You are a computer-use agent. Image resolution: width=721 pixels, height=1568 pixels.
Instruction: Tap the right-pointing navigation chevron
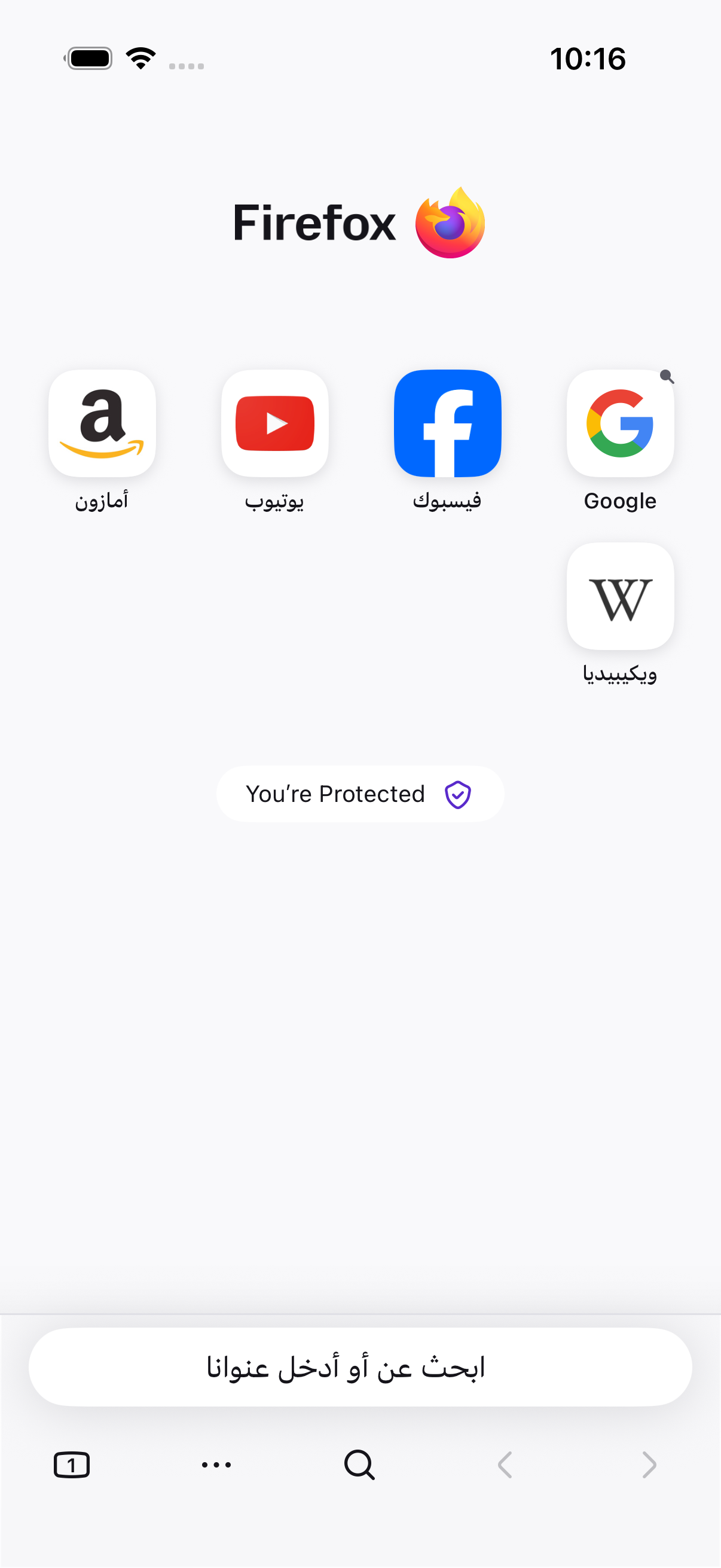click(x=649, y=1465)
